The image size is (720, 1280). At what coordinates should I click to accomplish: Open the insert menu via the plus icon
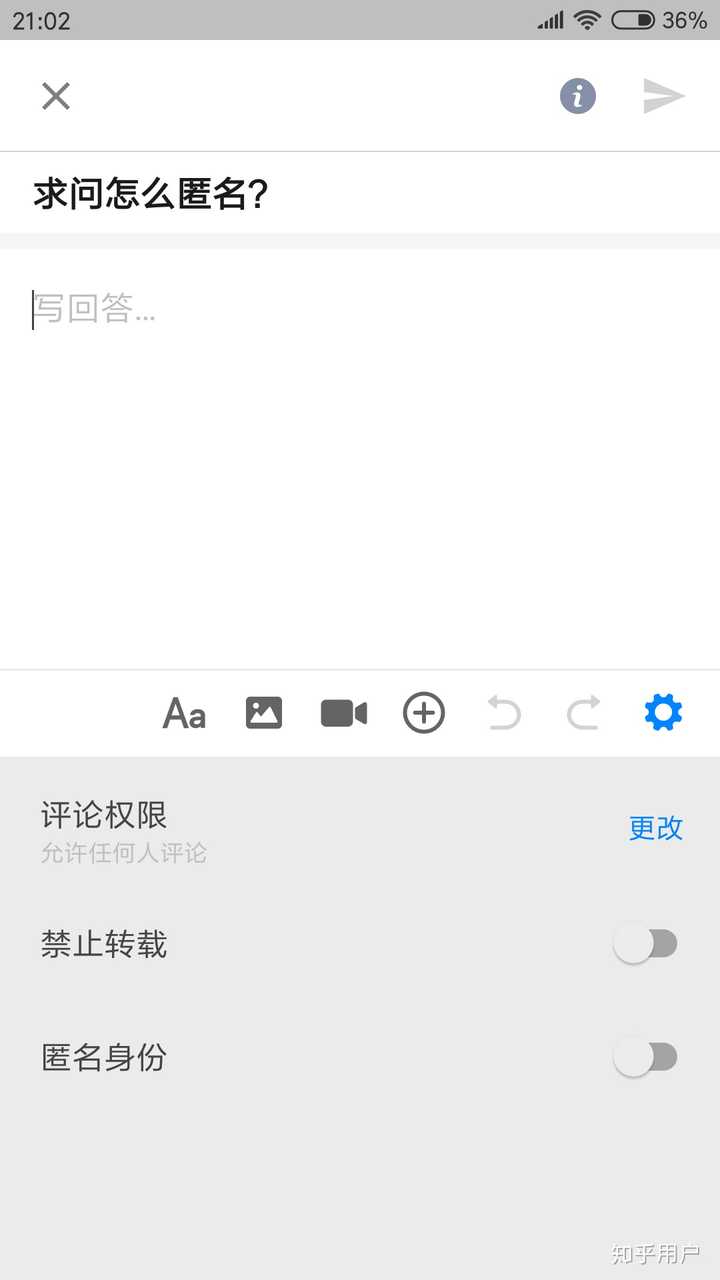pyautogui.click(x=423, y=713)
